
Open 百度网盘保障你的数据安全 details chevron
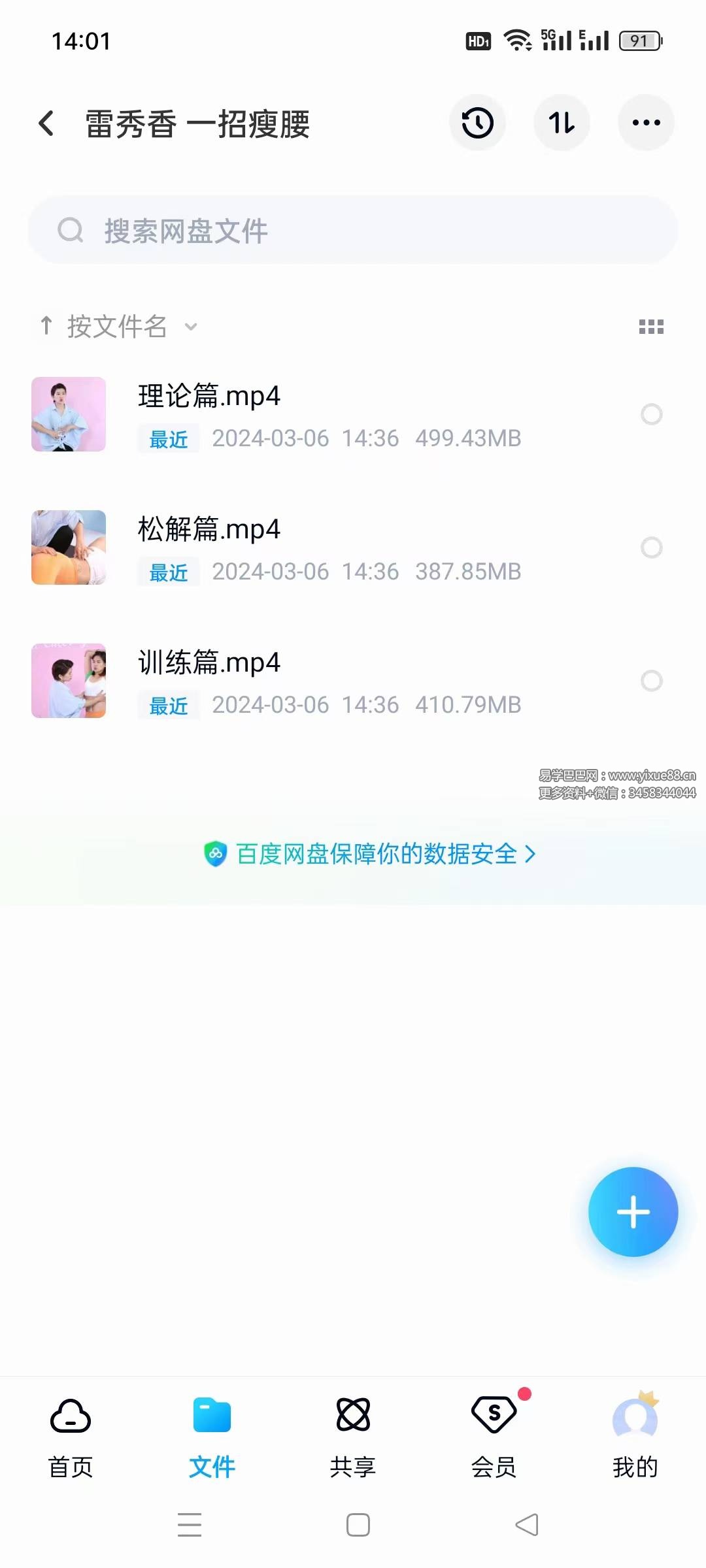click(x=531, y=854)
